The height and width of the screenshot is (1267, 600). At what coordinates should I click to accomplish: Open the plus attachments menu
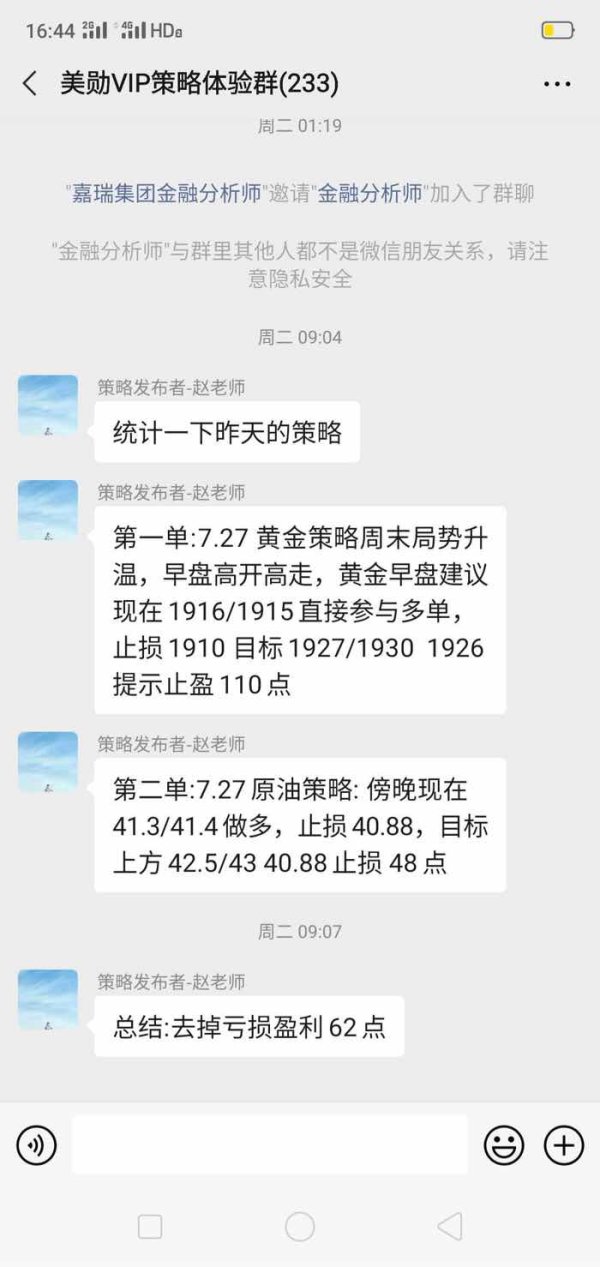point(564,1145)
